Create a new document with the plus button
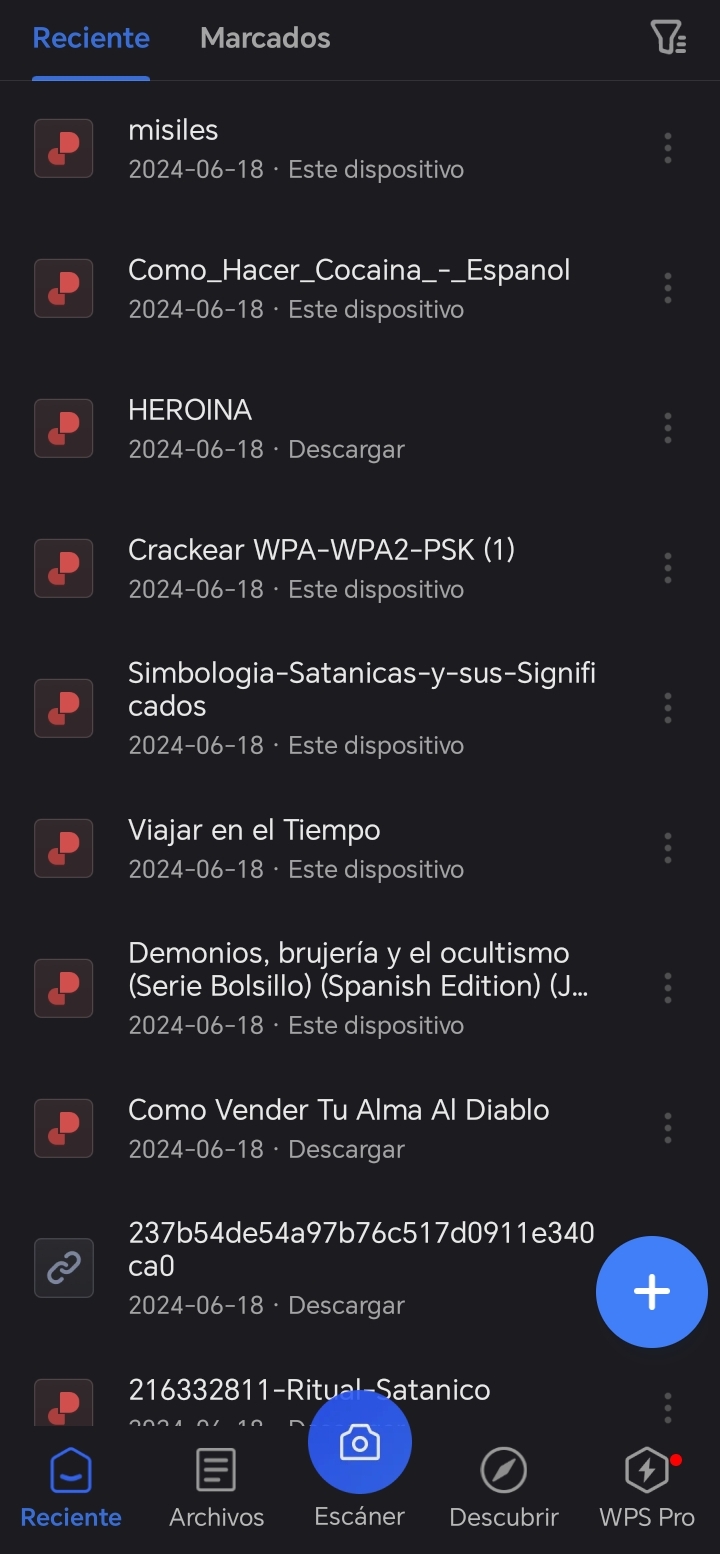The image size is (720, 1554). click(x=652, y=1292)
